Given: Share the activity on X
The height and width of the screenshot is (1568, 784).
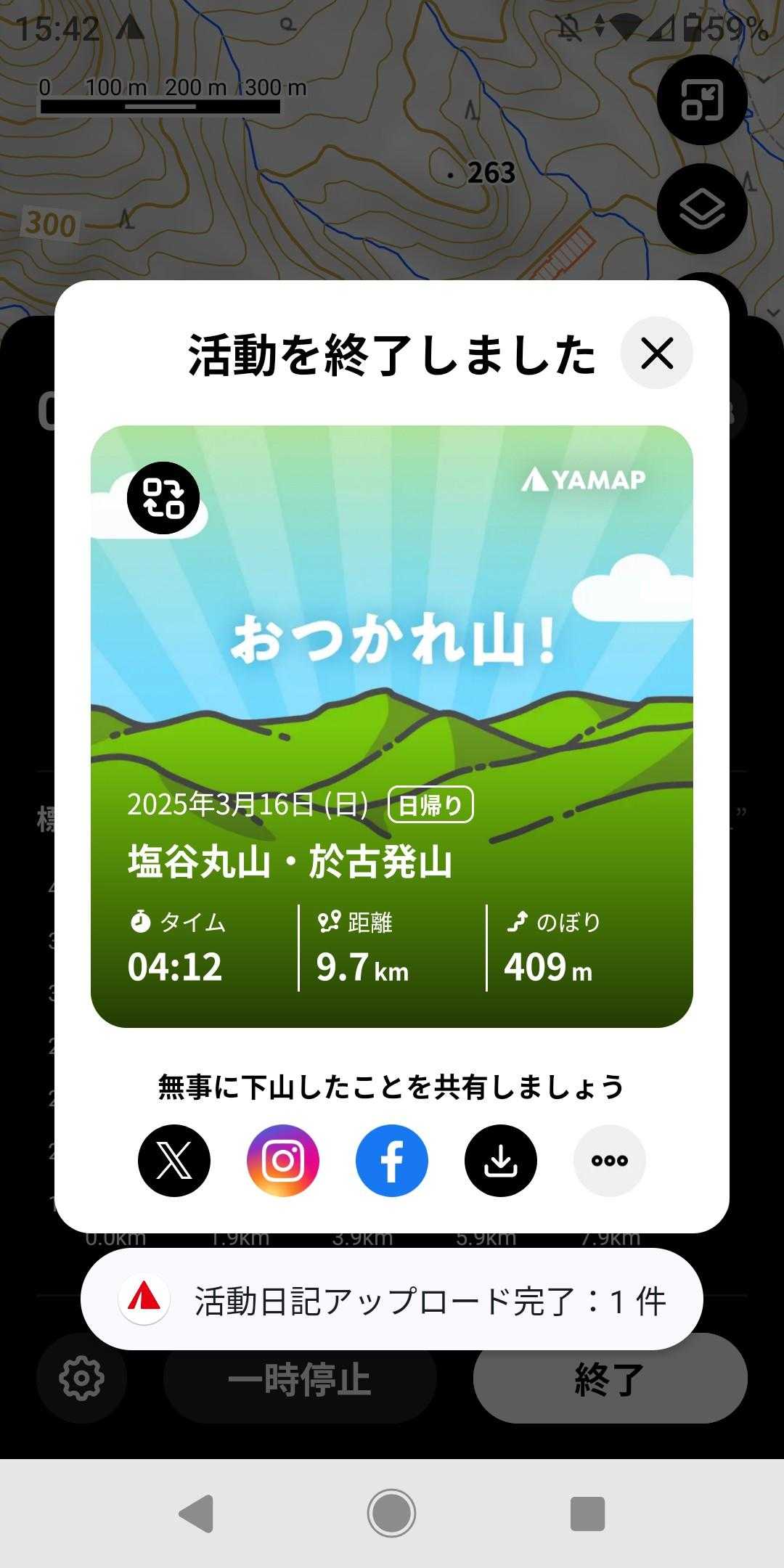Looking at the screenshot, I should [174, 1160].
